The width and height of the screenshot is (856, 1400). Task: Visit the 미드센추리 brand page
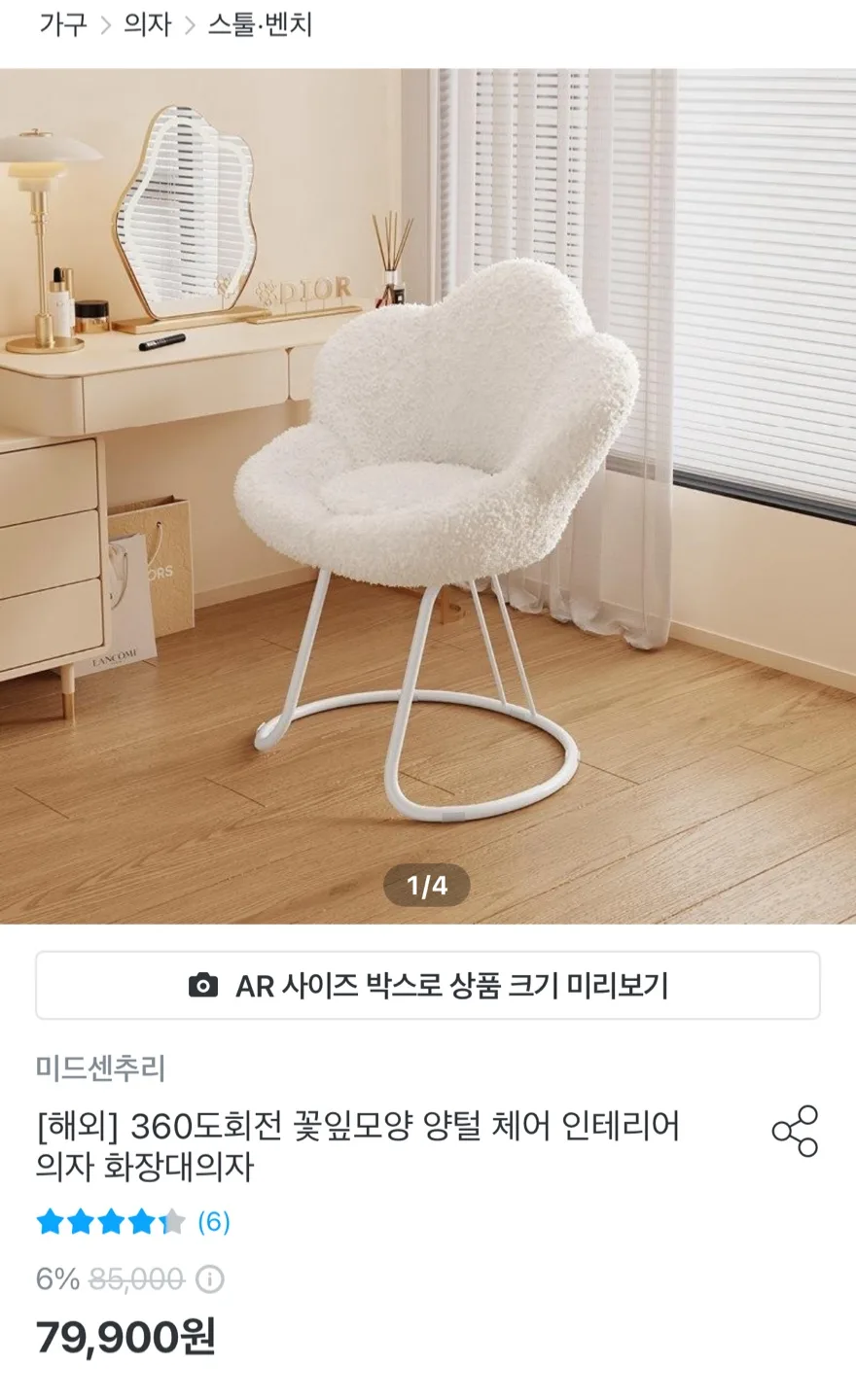[x=100, y=1068]
